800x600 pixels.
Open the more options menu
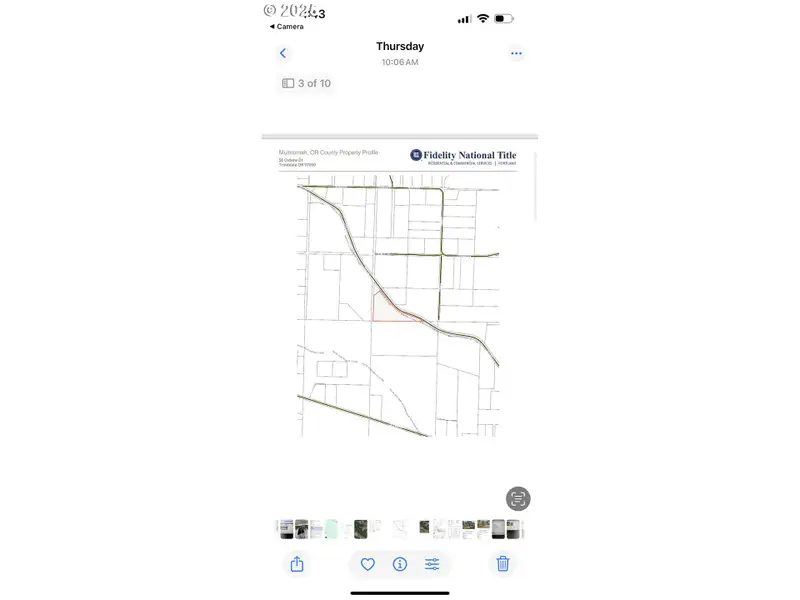tap(516, 54)
